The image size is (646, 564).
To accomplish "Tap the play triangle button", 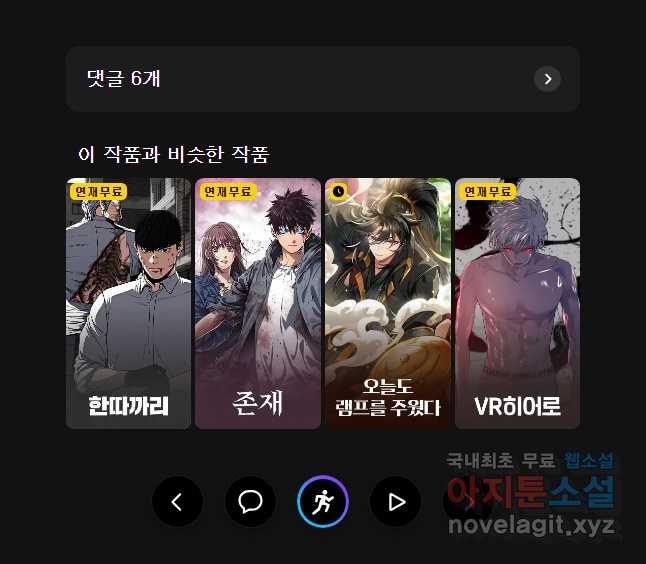I will pyautogui.click(x=396, y=502).
